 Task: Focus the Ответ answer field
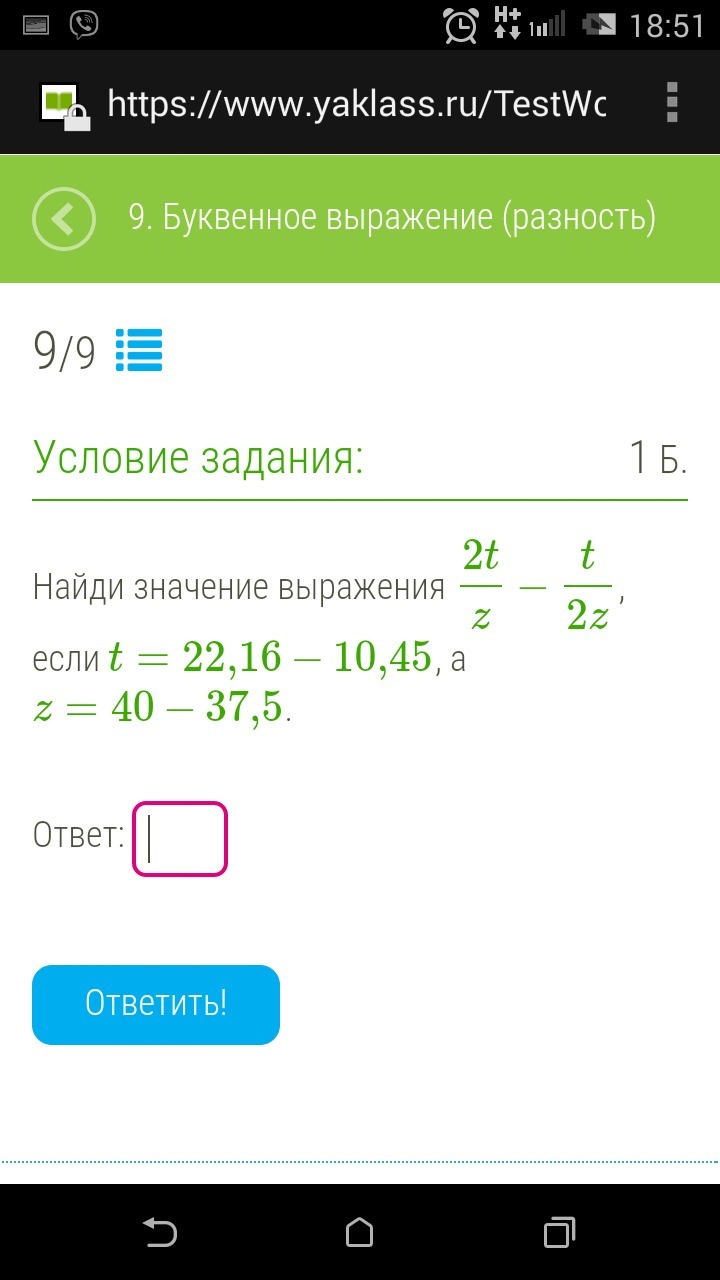pos(180,839)
